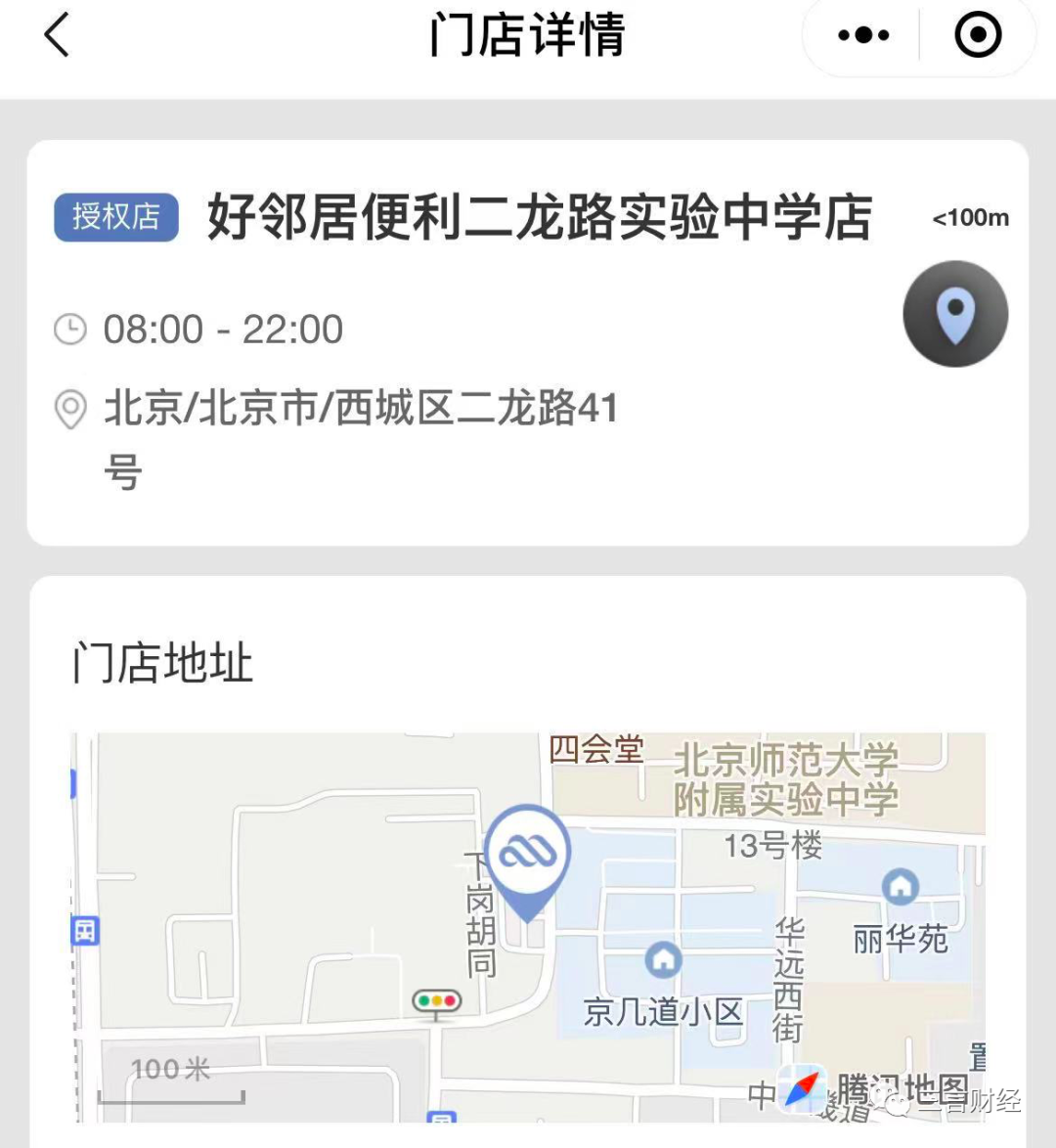Go back from store details page
Viewport: 1056px width, 1148px height.
click(58, 36)
